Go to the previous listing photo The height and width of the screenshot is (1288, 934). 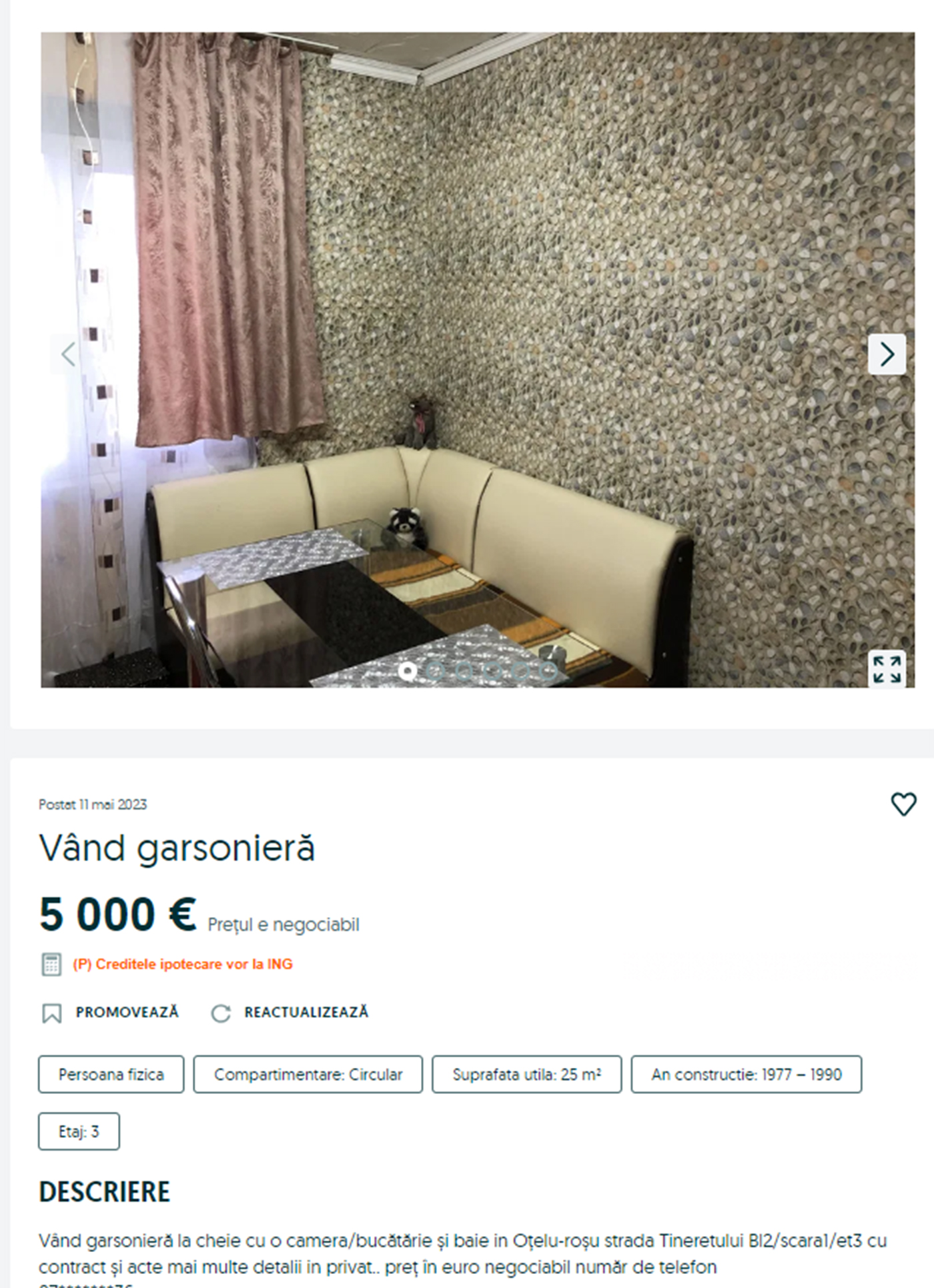[69, 354]
